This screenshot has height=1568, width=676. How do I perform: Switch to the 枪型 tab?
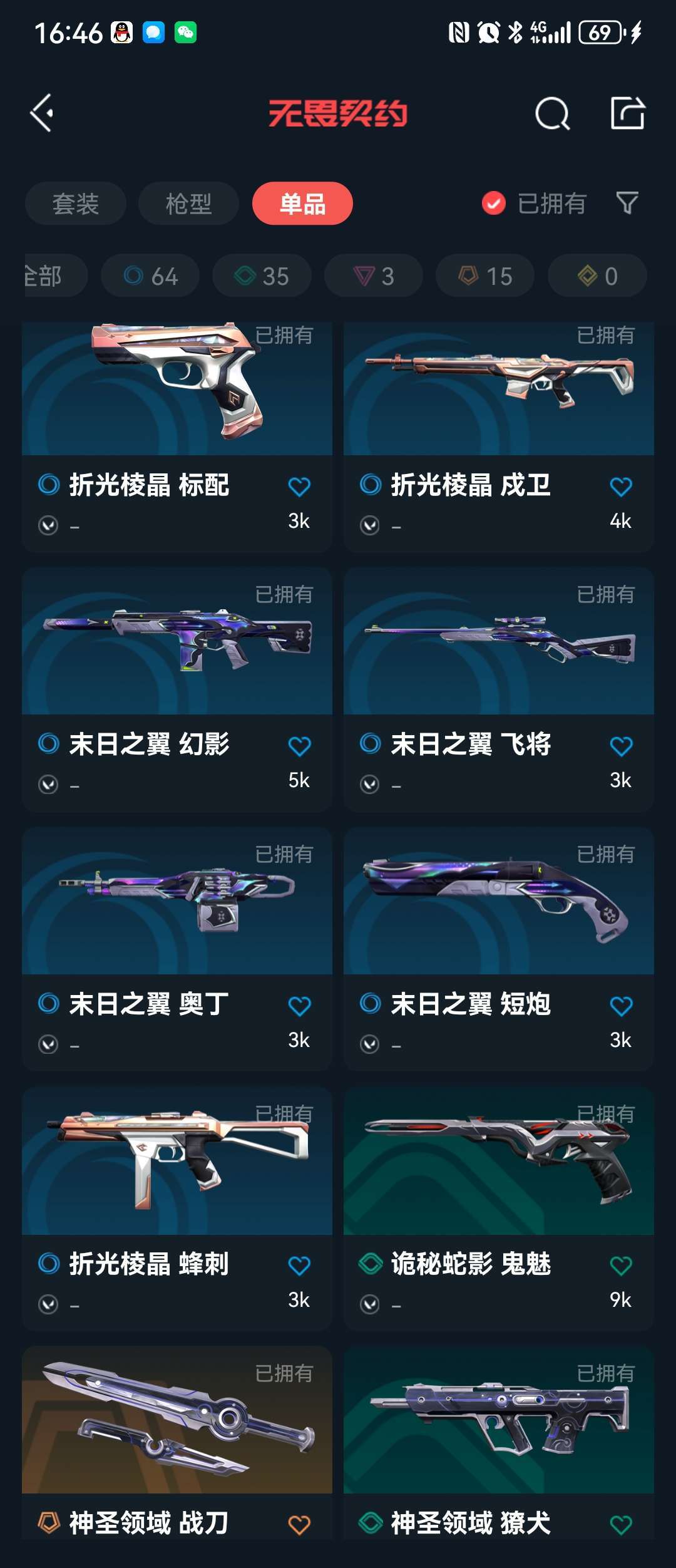[x=188, y=204]
